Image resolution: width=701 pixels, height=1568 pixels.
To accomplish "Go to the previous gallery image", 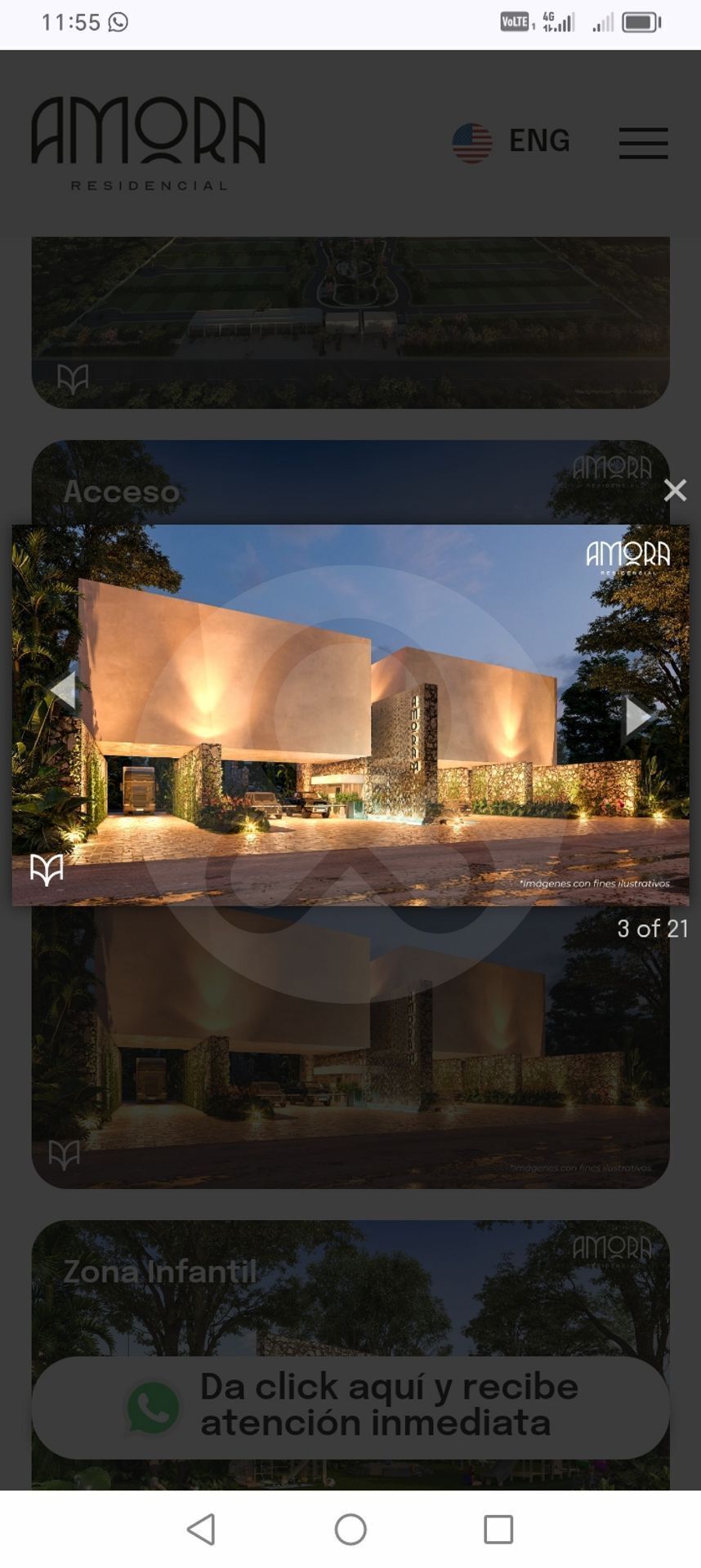I will tap(64, 691).
